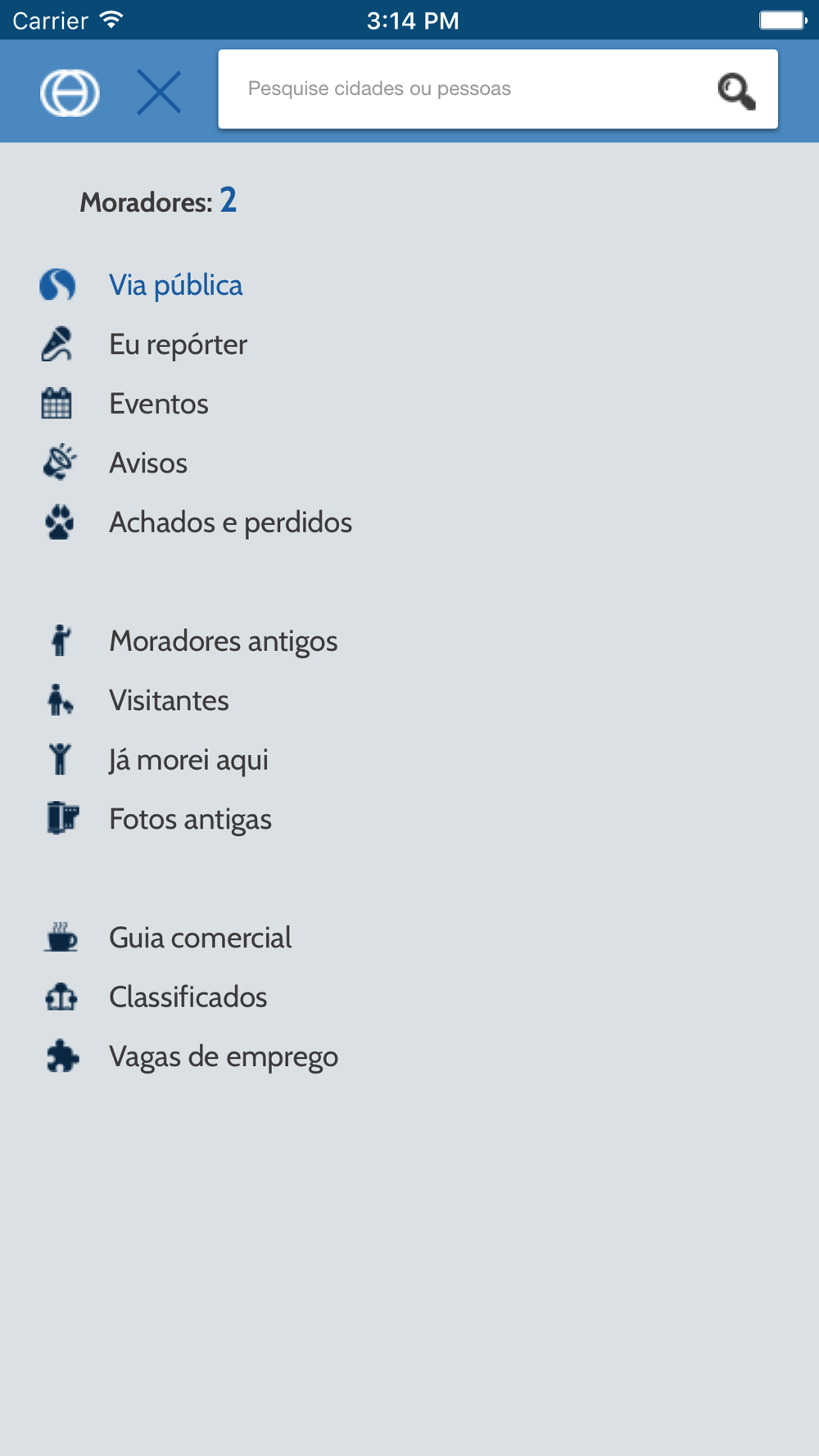Open Guia comercial

coord(200,938)
